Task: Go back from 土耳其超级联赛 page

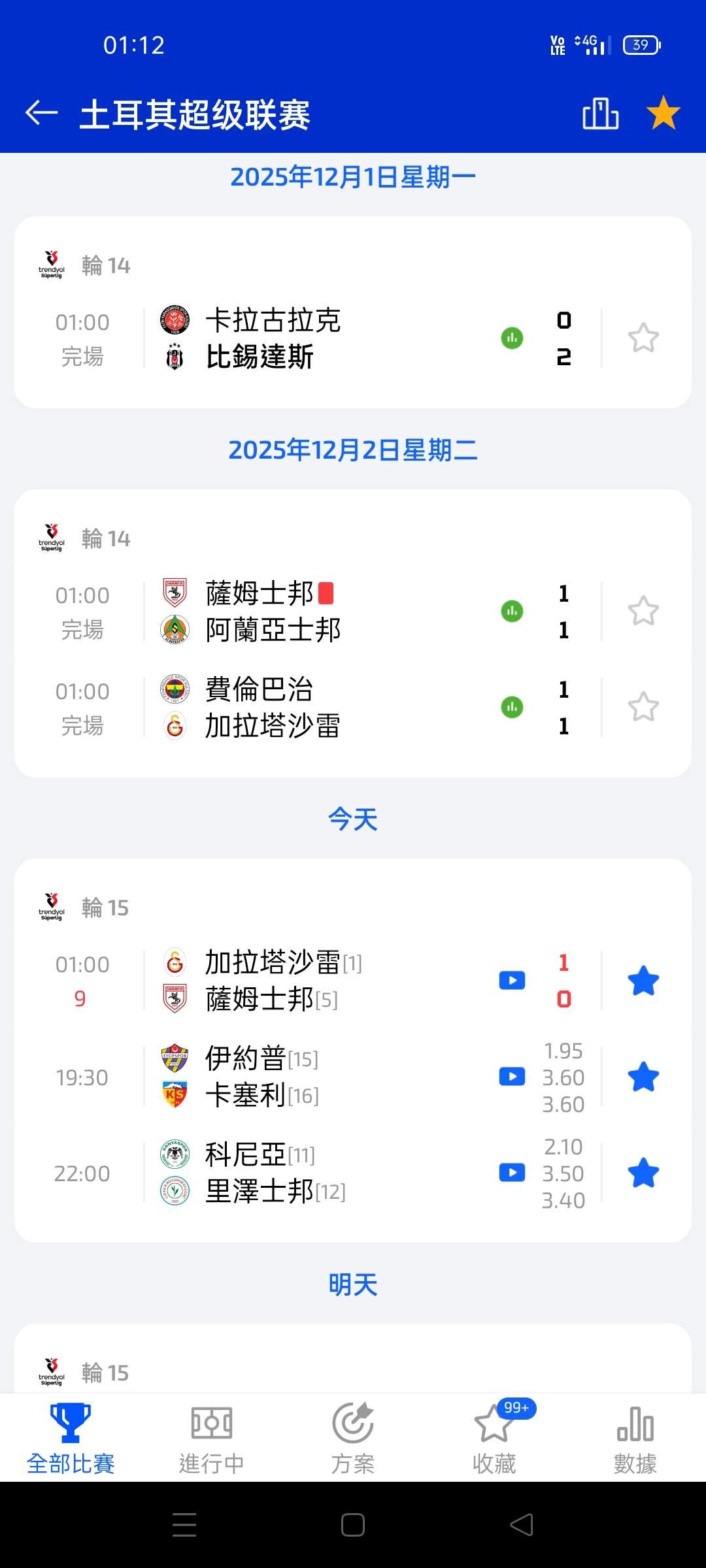Action: click(41, 113)
